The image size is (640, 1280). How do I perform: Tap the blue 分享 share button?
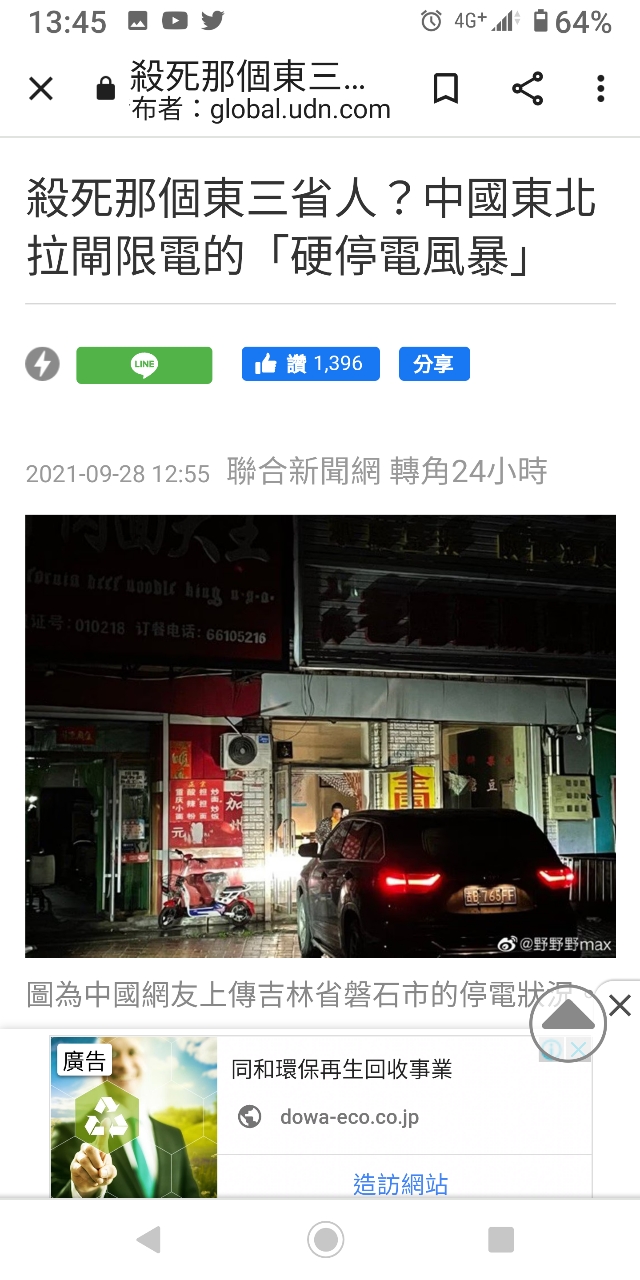[x=433, y=364]
